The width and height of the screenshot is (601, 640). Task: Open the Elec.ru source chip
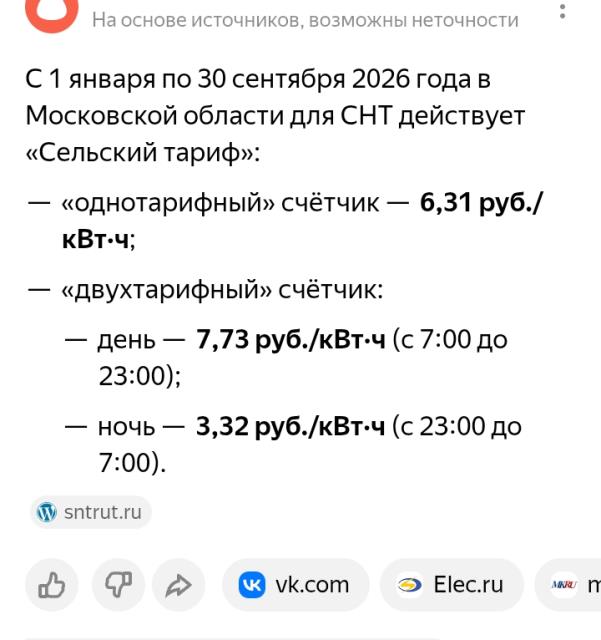[449, 585]
